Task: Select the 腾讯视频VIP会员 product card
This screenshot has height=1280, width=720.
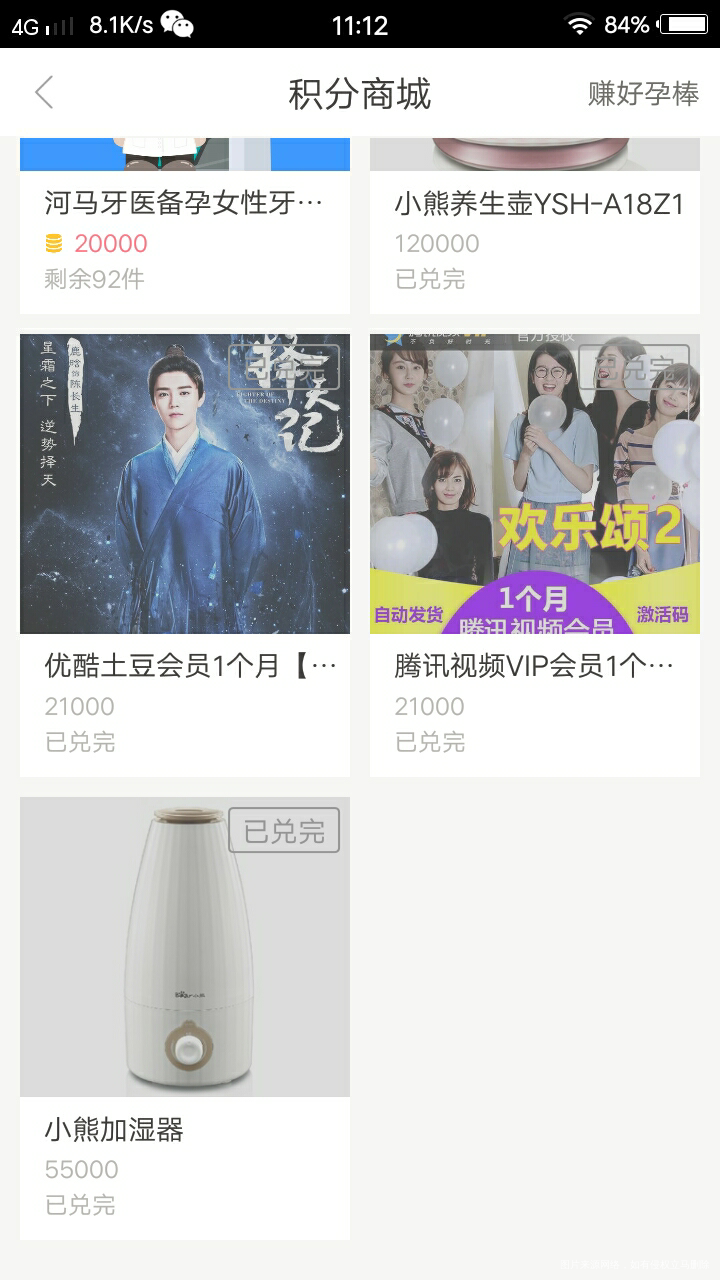Action: pos(535,555)
